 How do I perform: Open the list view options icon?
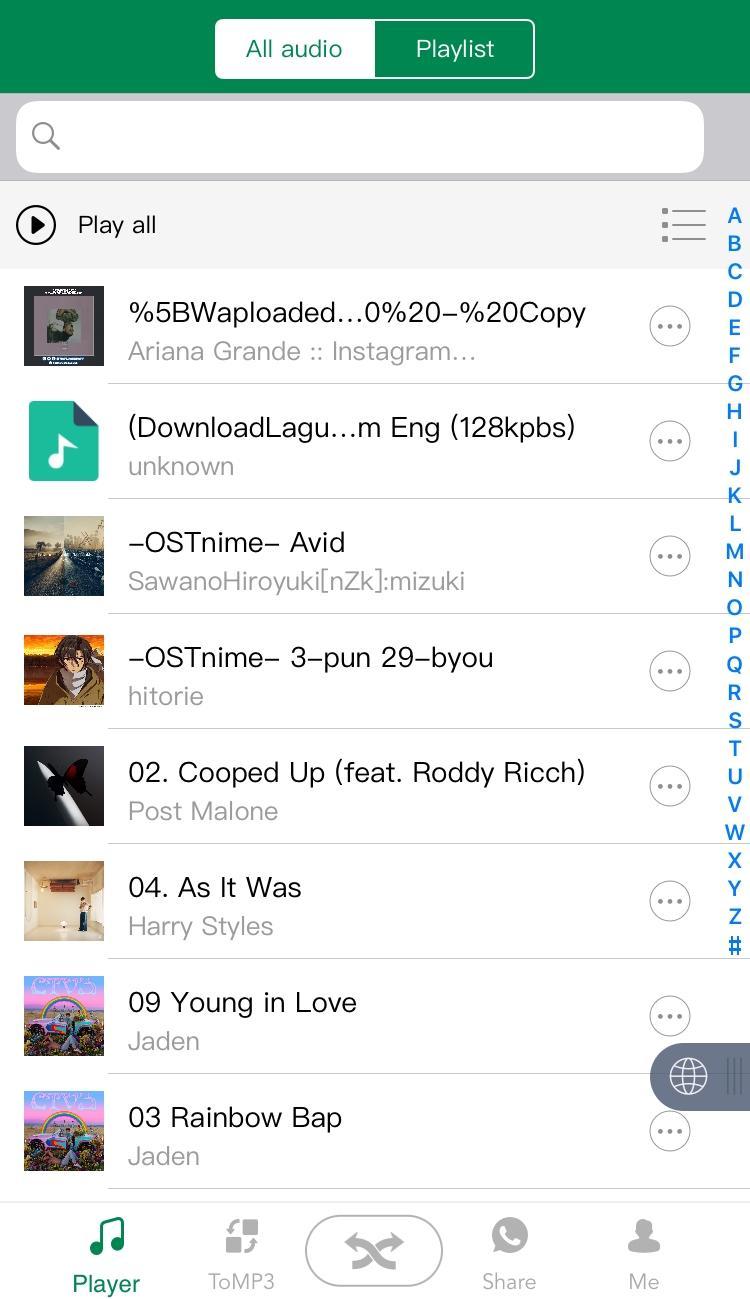click(684, 225)
